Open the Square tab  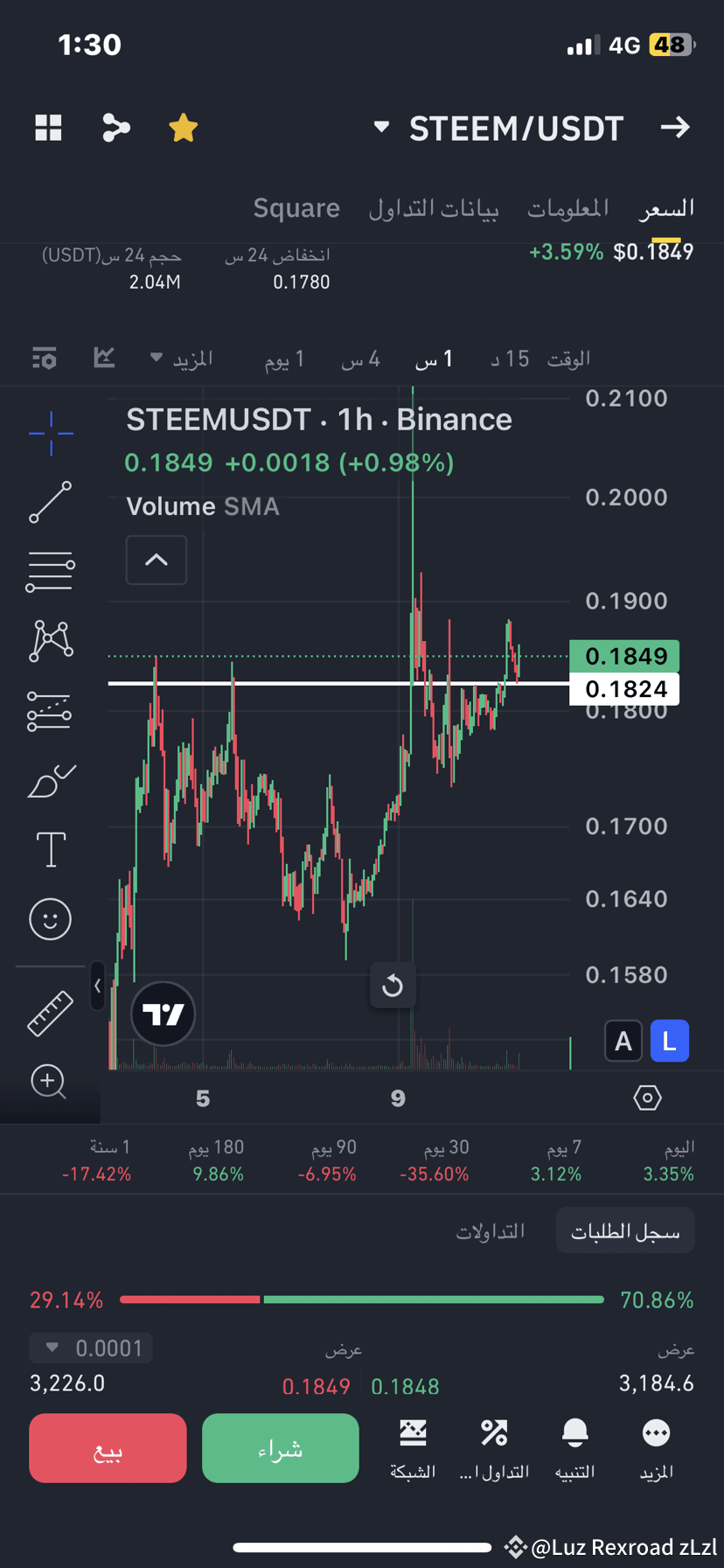point(296,208)
